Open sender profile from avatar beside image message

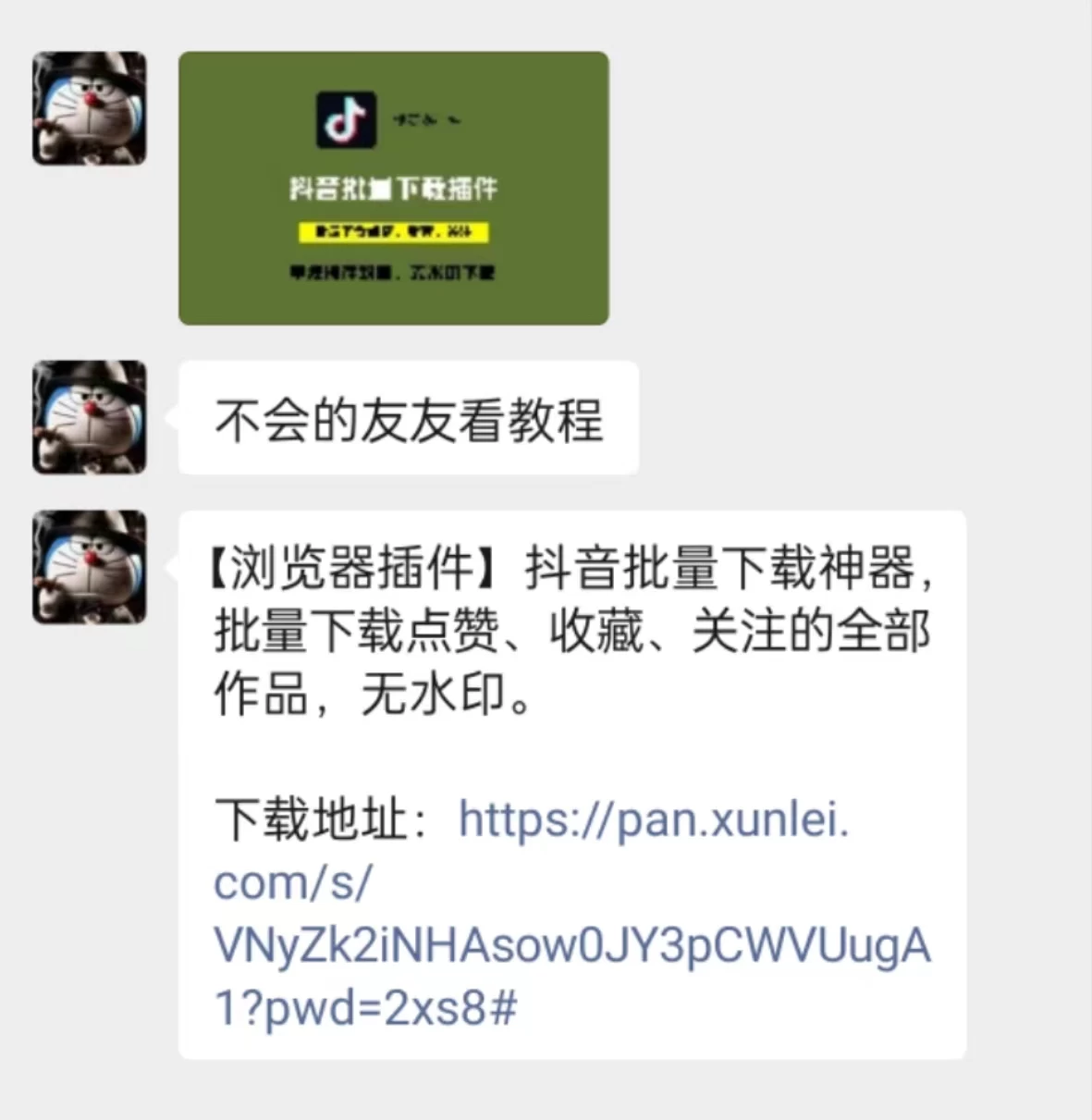pyautogui.click(x=90, y=108)
